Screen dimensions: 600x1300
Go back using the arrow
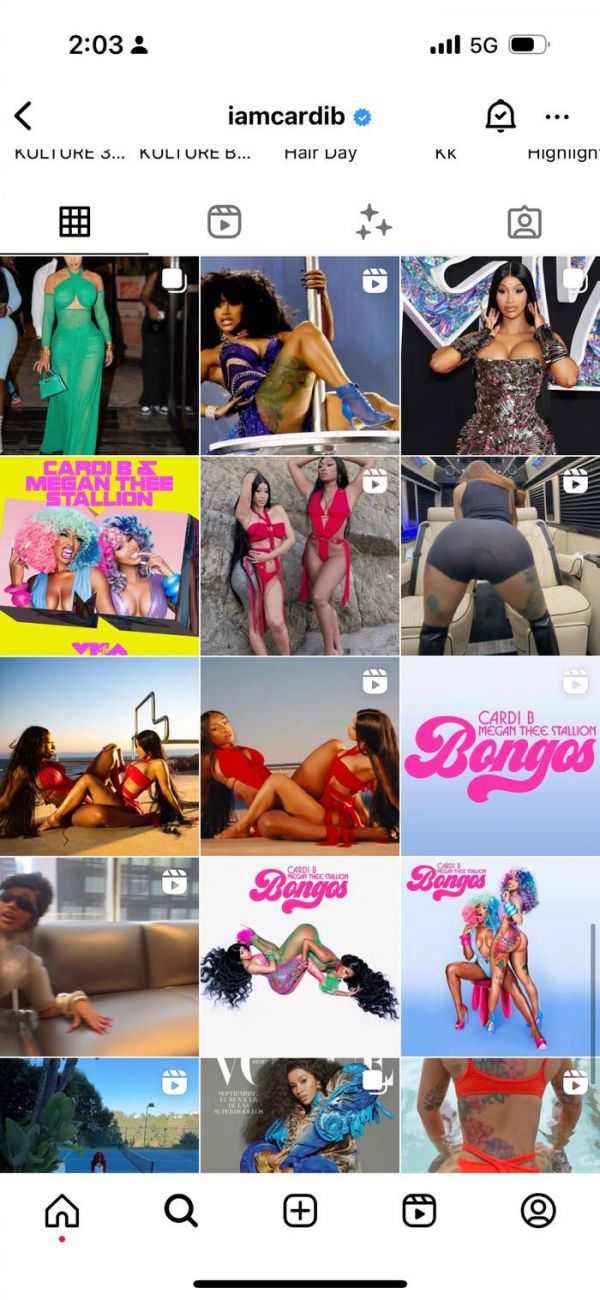pyautogui.click(x=23, y=116)
